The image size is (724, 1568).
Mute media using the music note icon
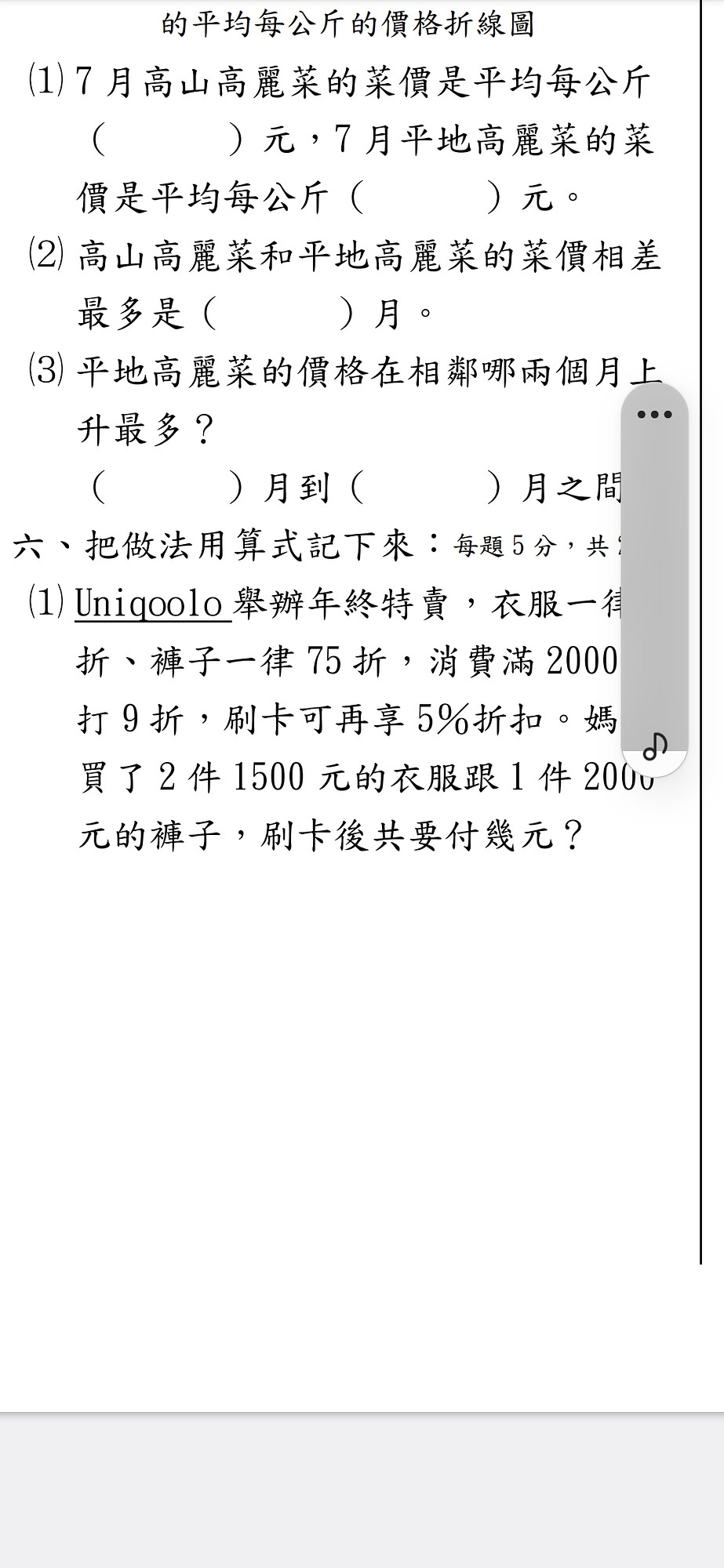(654, 746)
